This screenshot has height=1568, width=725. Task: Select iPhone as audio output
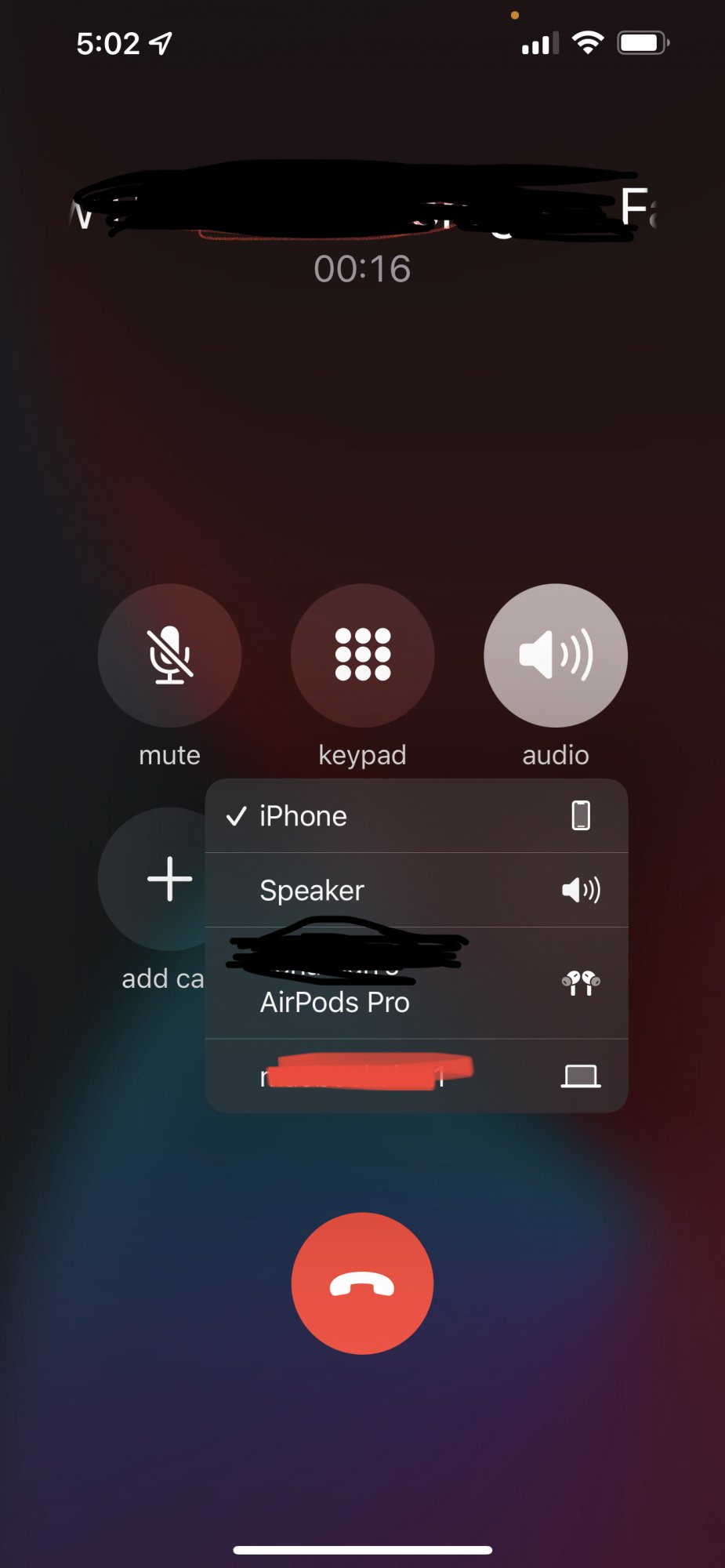[416, 816]
